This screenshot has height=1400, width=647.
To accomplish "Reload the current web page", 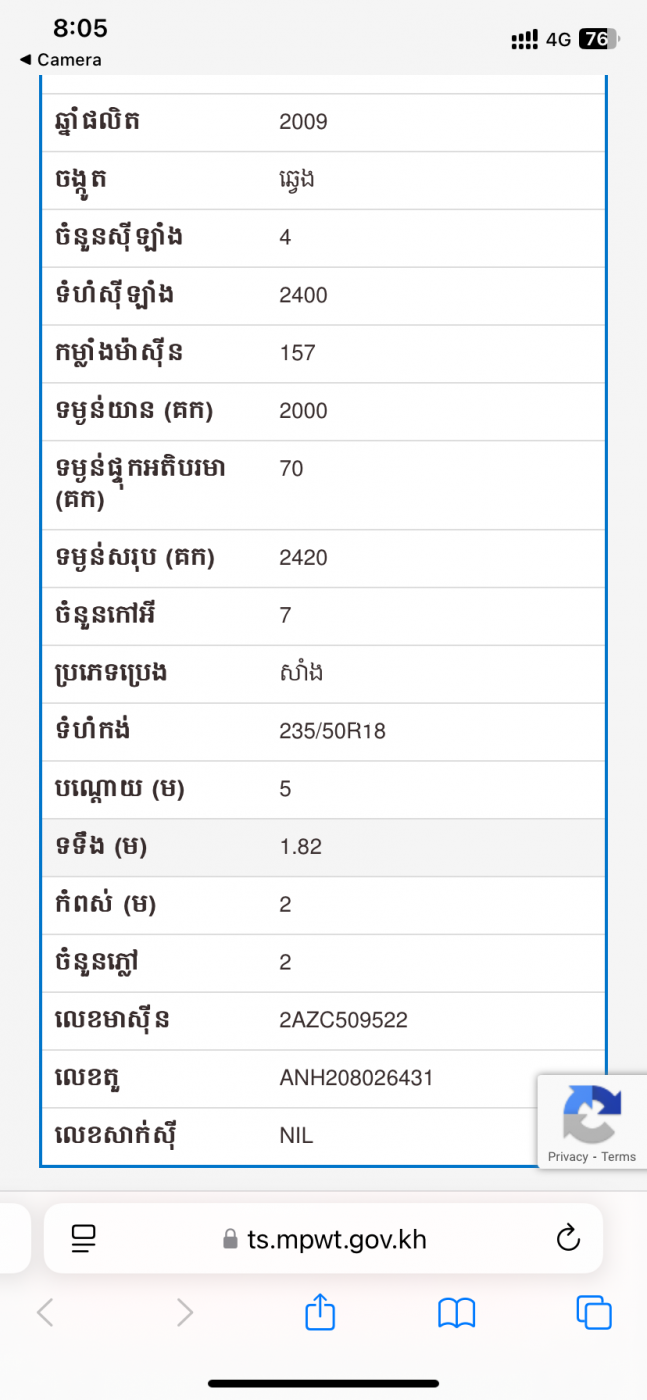I will (x=567, y=1238).
